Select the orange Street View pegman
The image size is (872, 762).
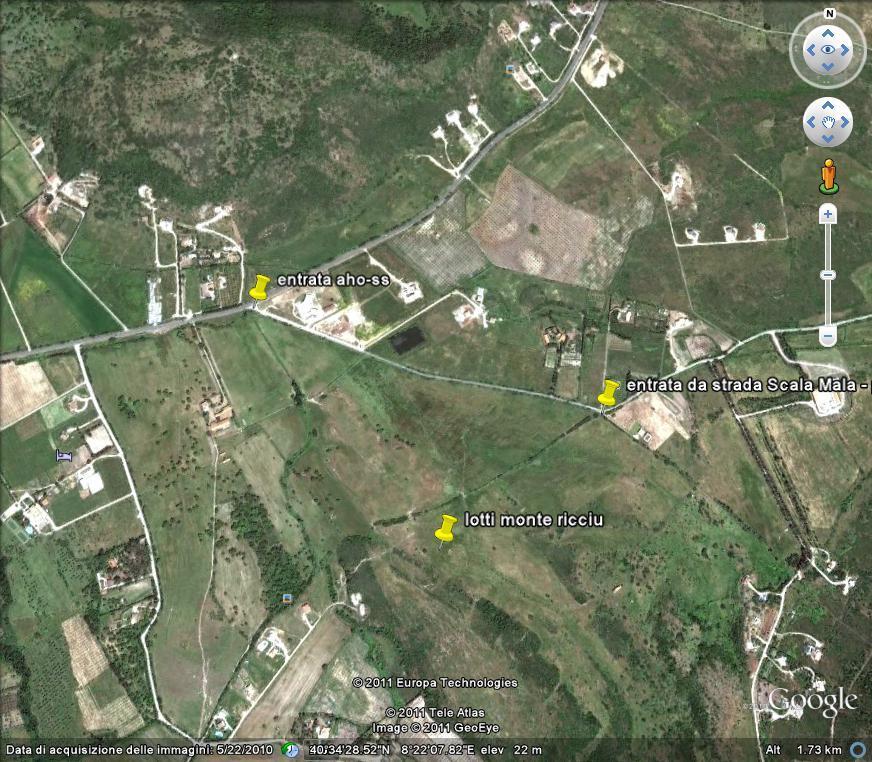tap(828, 176)
